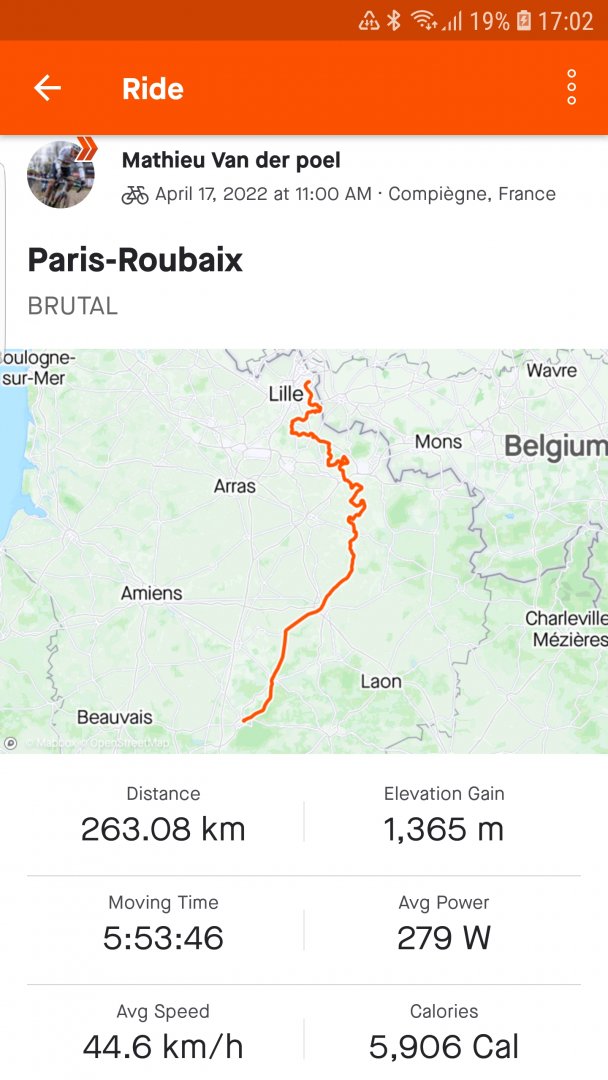Image resolution: width=608 pixels, height=1080 pixels.
Task: Open the three-dot overflow menu
Action: (x=571, y=88)
